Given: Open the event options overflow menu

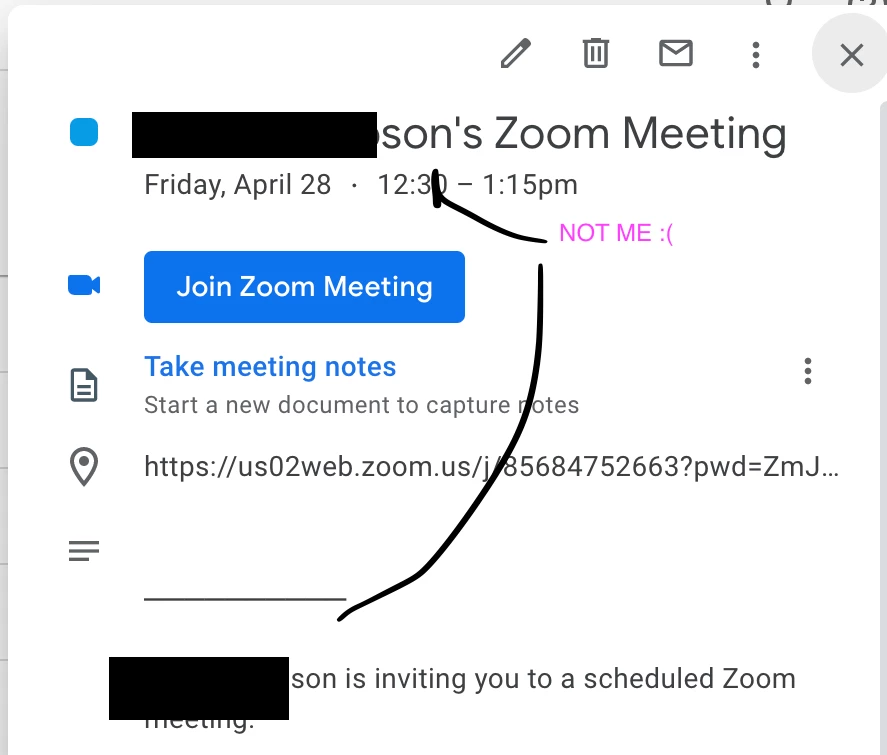Looking at the screenshot, I should point(756,54).
